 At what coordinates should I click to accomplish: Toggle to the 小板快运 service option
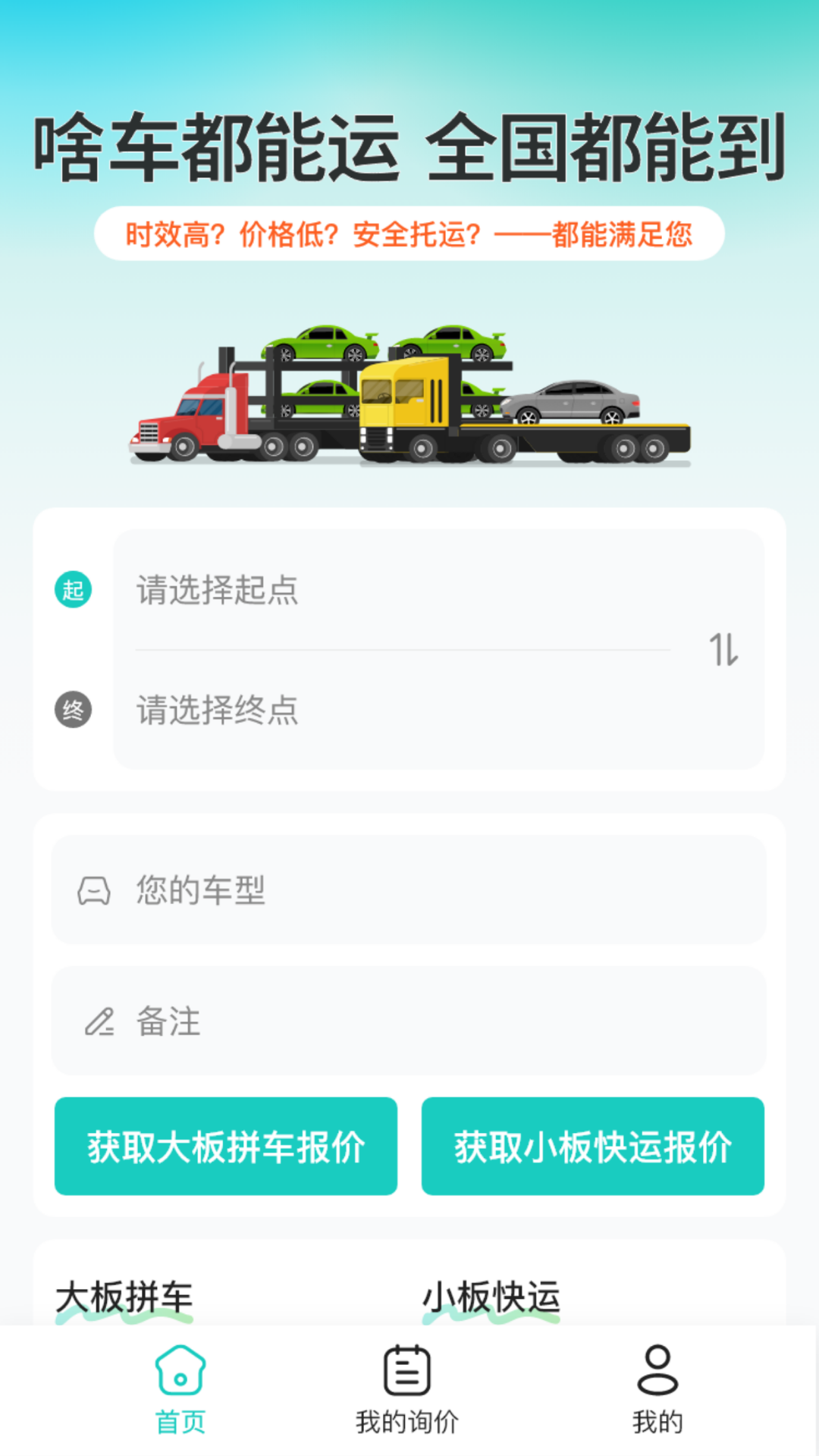pyautogui.click(x=493, y=1298)
